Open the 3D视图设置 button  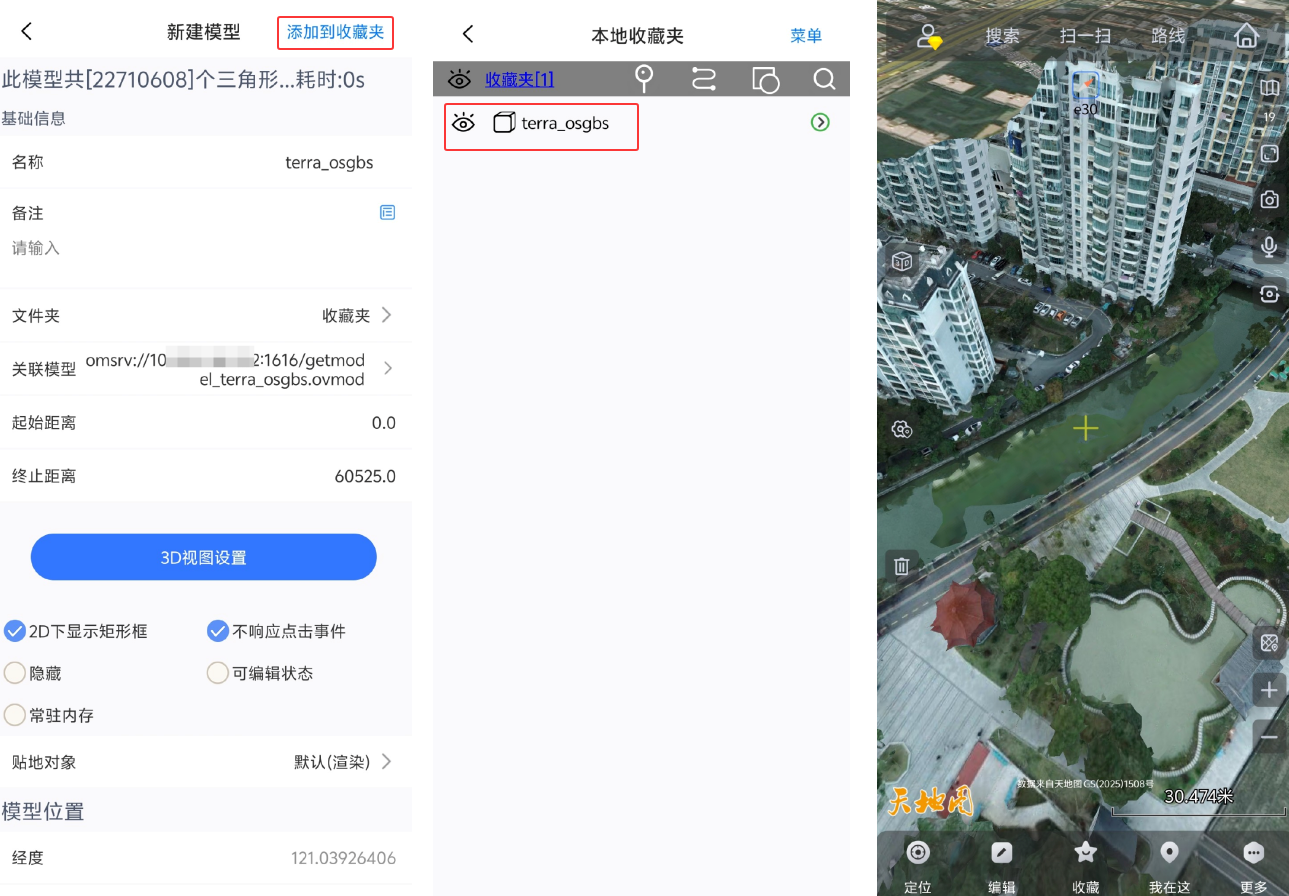coord(203,557)
